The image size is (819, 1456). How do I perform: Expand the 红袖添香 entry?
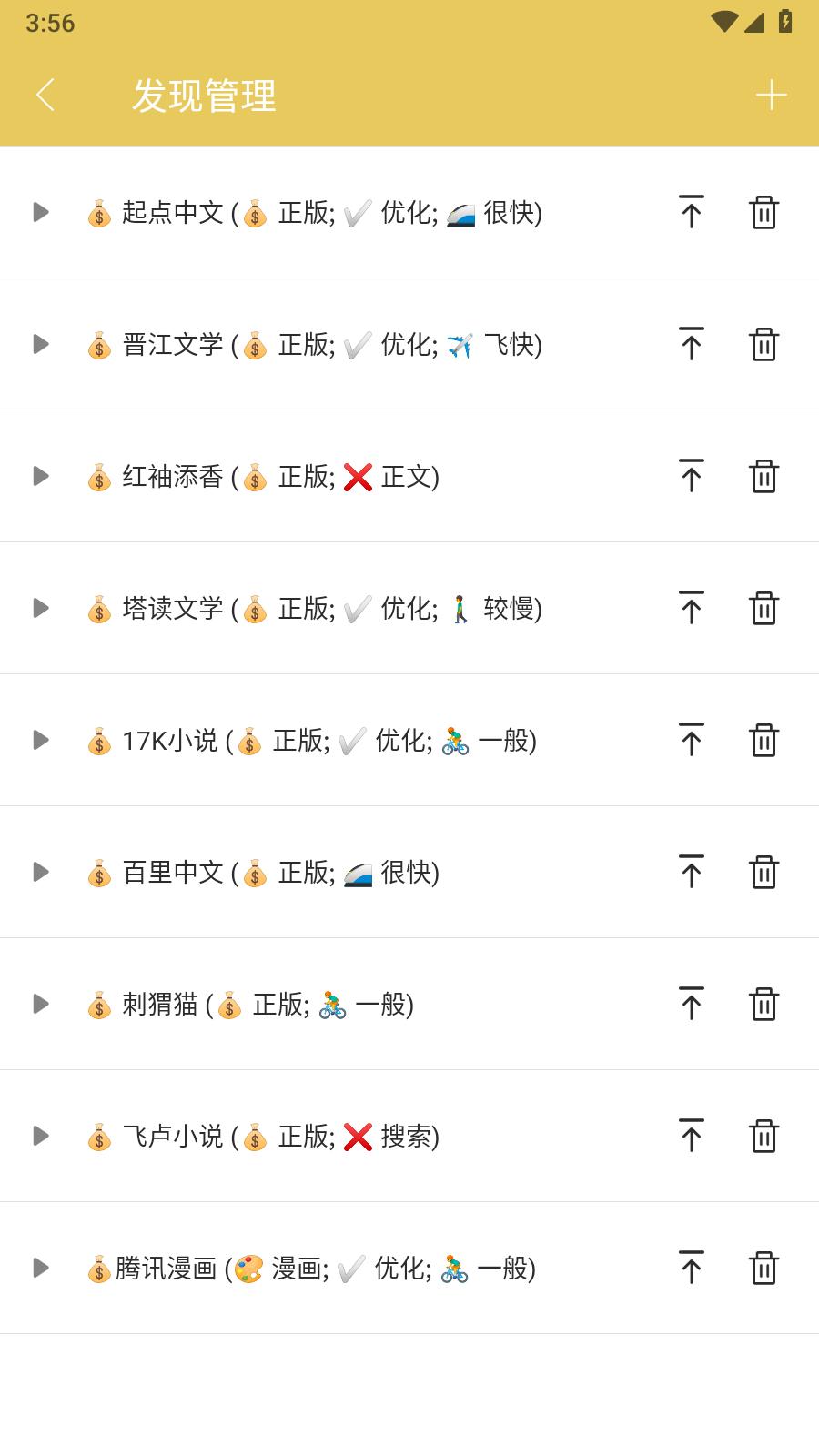[x=41, y=476]
